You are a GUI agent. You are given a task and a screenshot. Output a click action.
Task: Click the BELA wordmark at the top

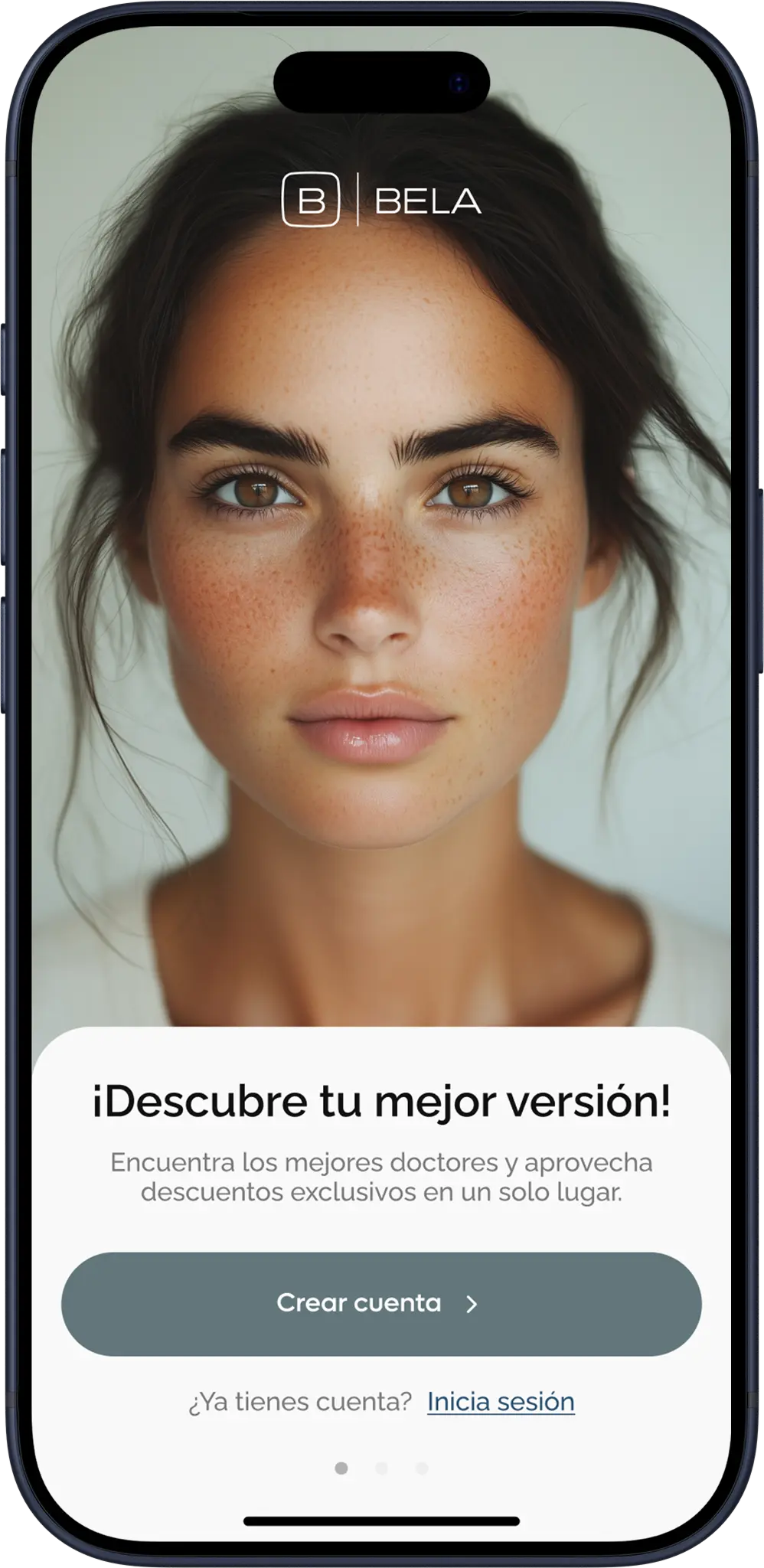(429, 201)
